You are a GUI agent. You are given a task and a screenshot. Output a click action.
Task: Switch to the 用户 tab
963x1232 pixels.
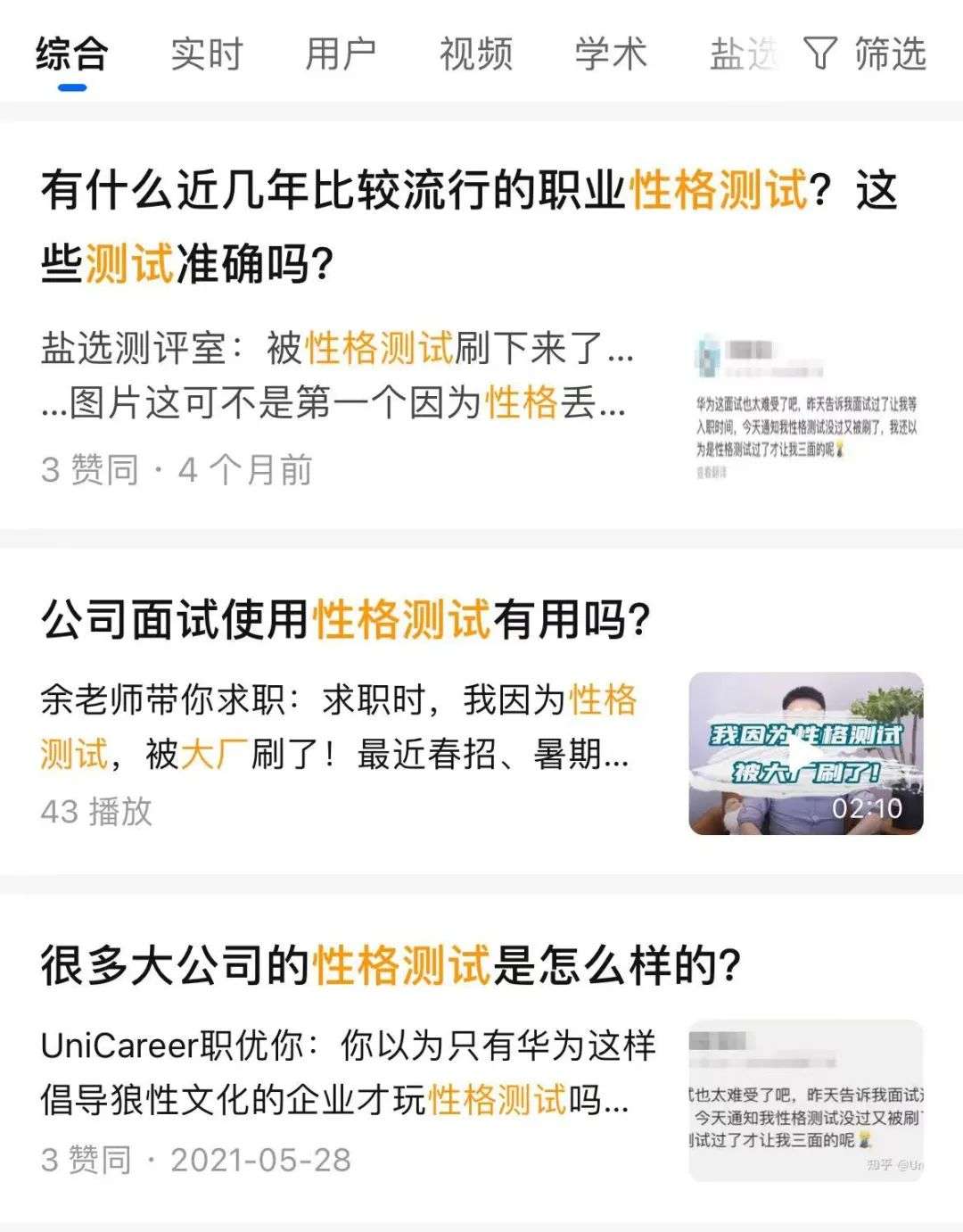[x=341, y=54]
